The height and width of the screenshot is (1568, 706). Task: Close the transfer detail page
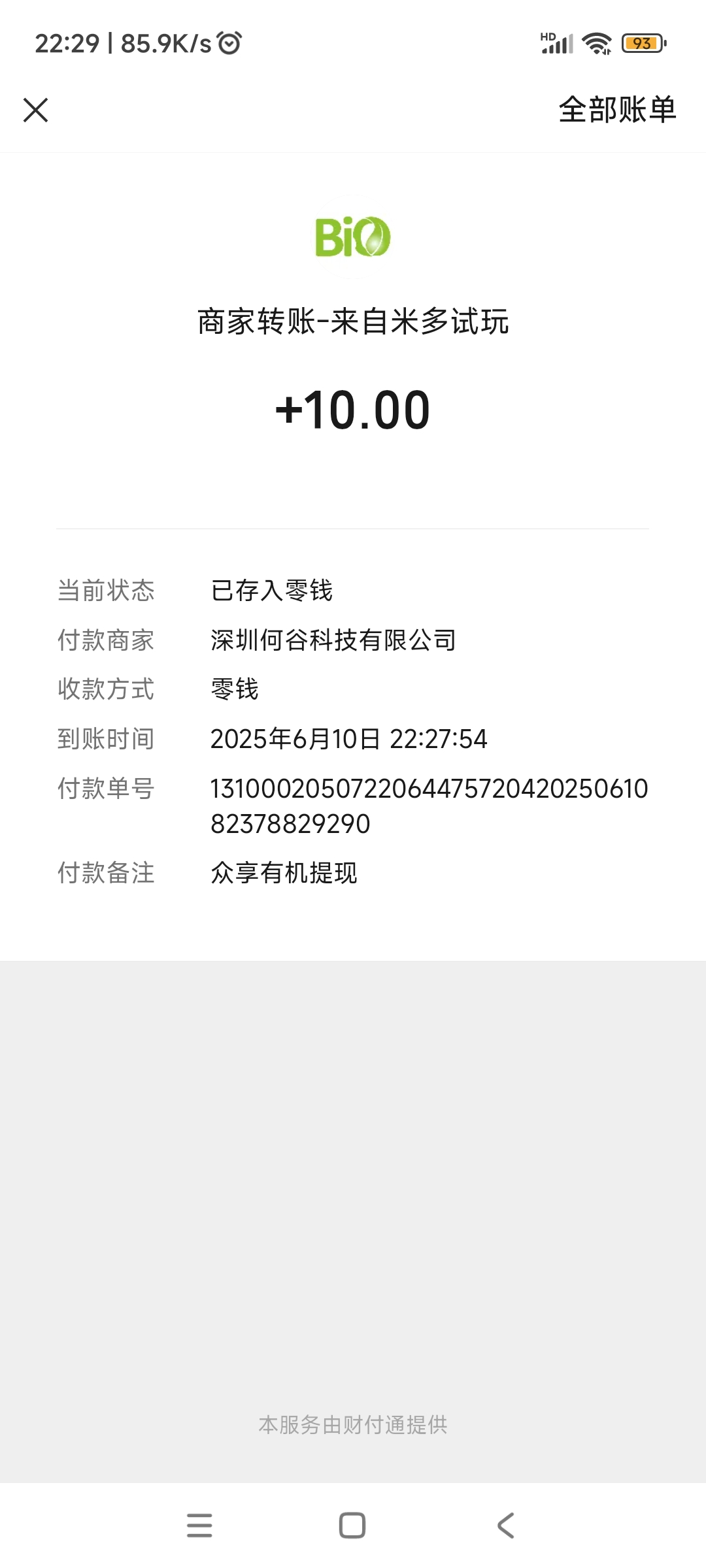(36, 110)
